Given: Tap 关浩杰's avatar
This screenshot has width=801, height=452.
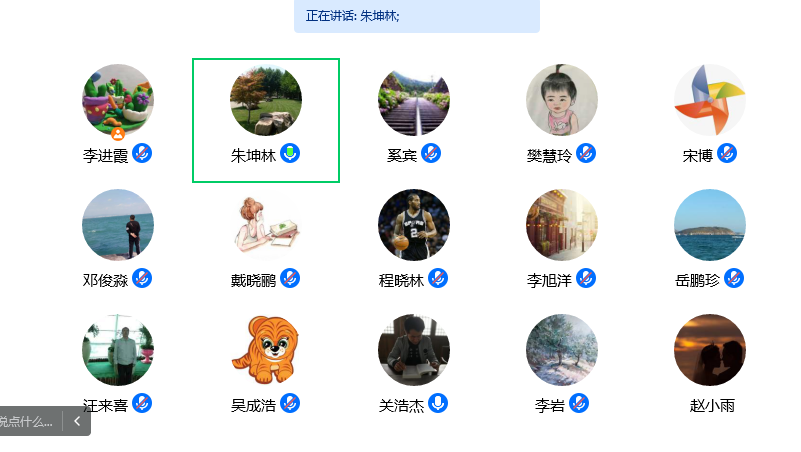Looking at the screenshot, I should [414, 350].
